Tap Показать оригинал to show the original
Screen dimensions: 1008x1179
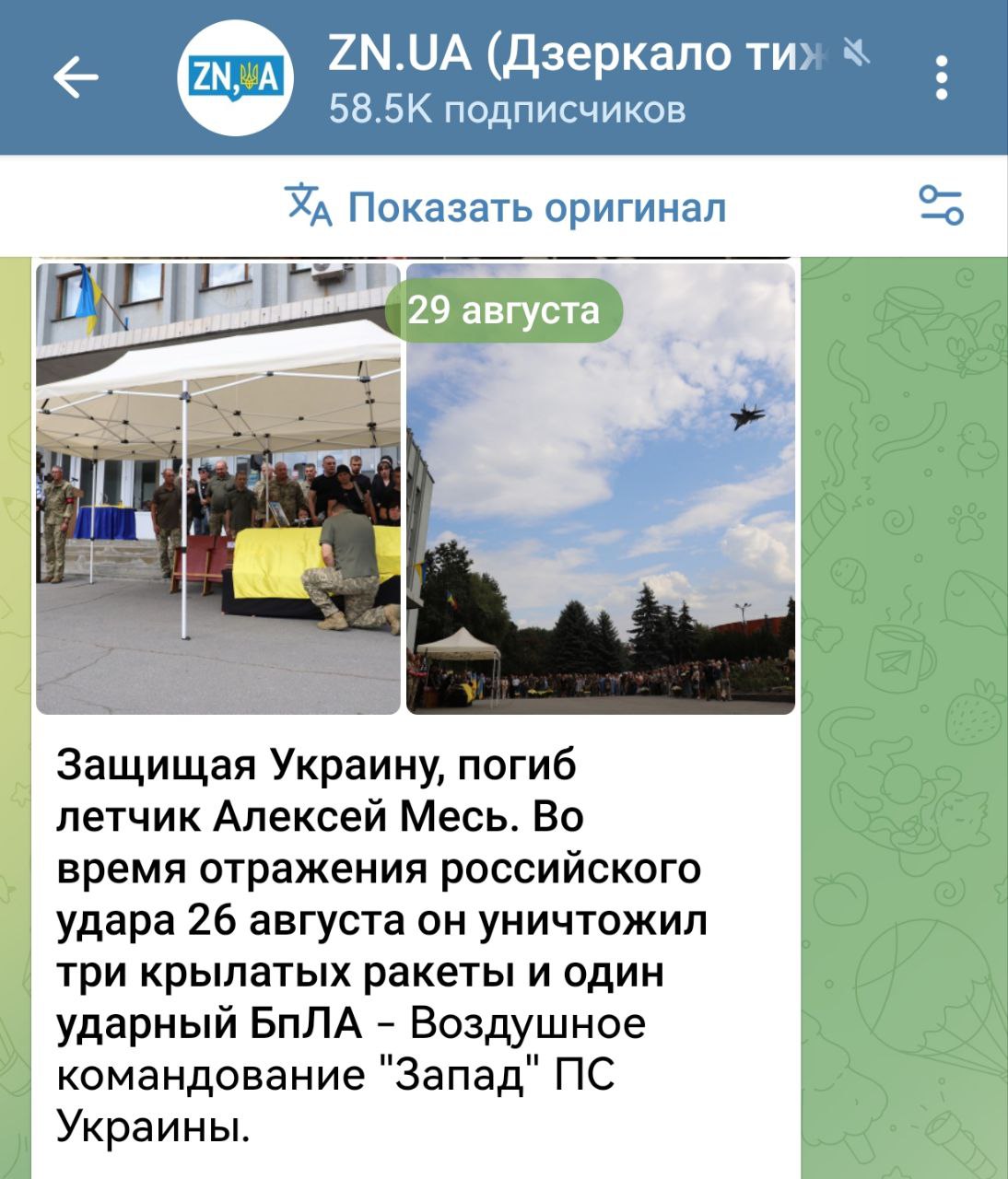pos(505,206)
